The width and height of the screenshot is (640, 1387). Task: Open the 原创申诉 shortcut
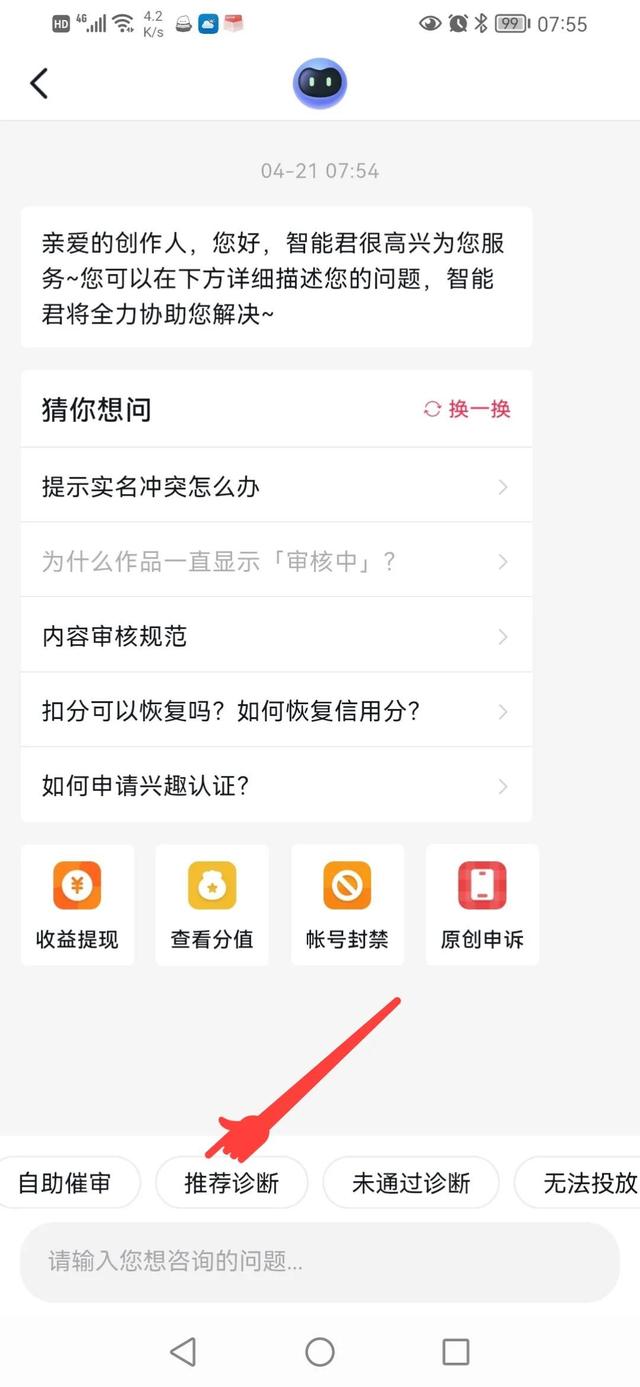[482, 904]
